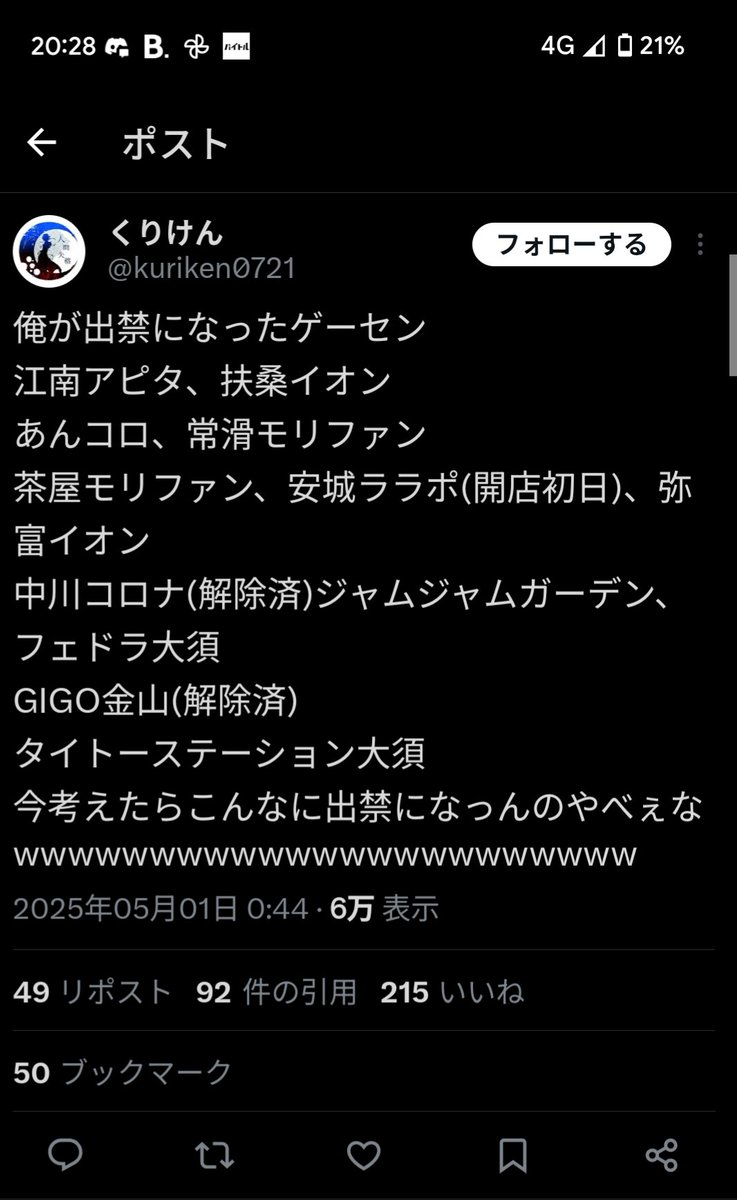Open the post's overflow menu
737x1200 pixels.
pyautogui.click(x=701, y=245)
